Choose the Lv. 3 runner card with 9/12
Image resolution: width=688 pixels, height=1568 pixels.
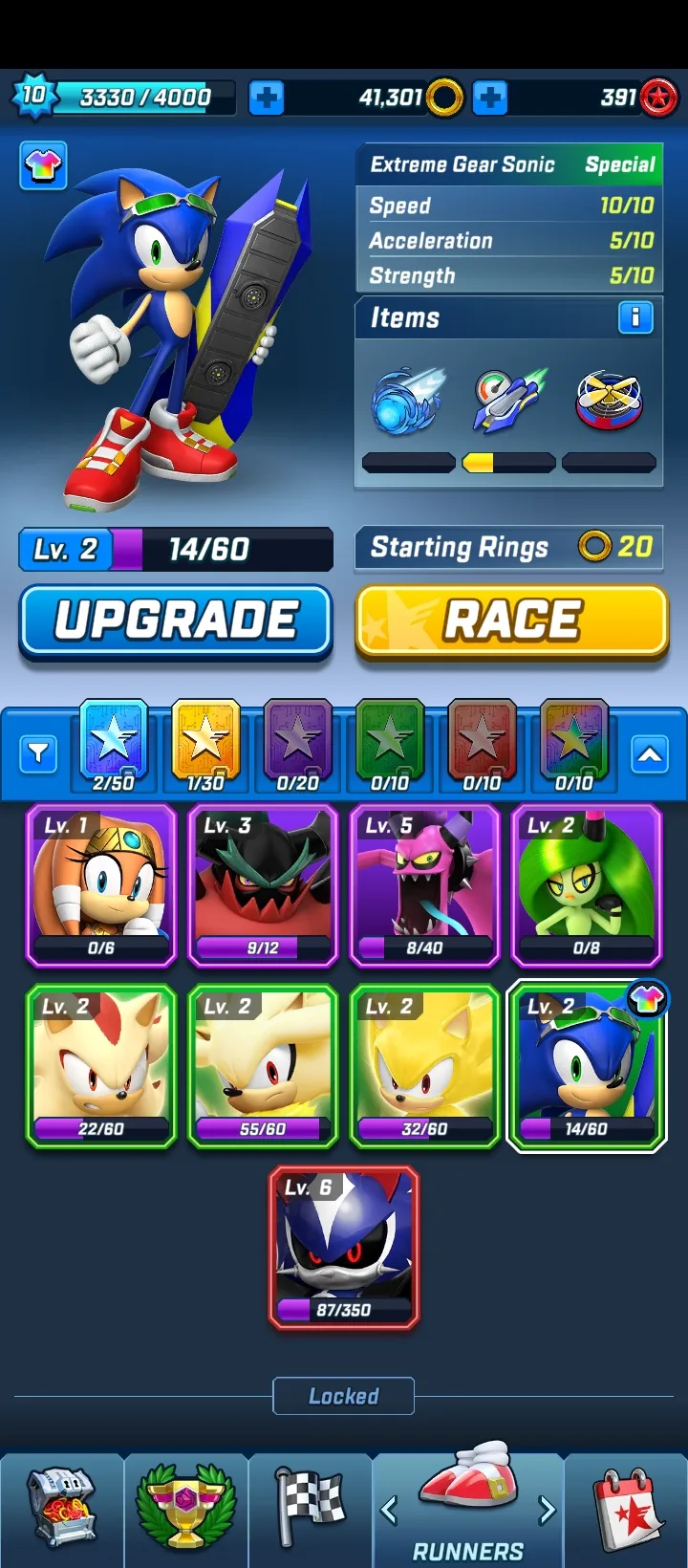click(263, 885)
